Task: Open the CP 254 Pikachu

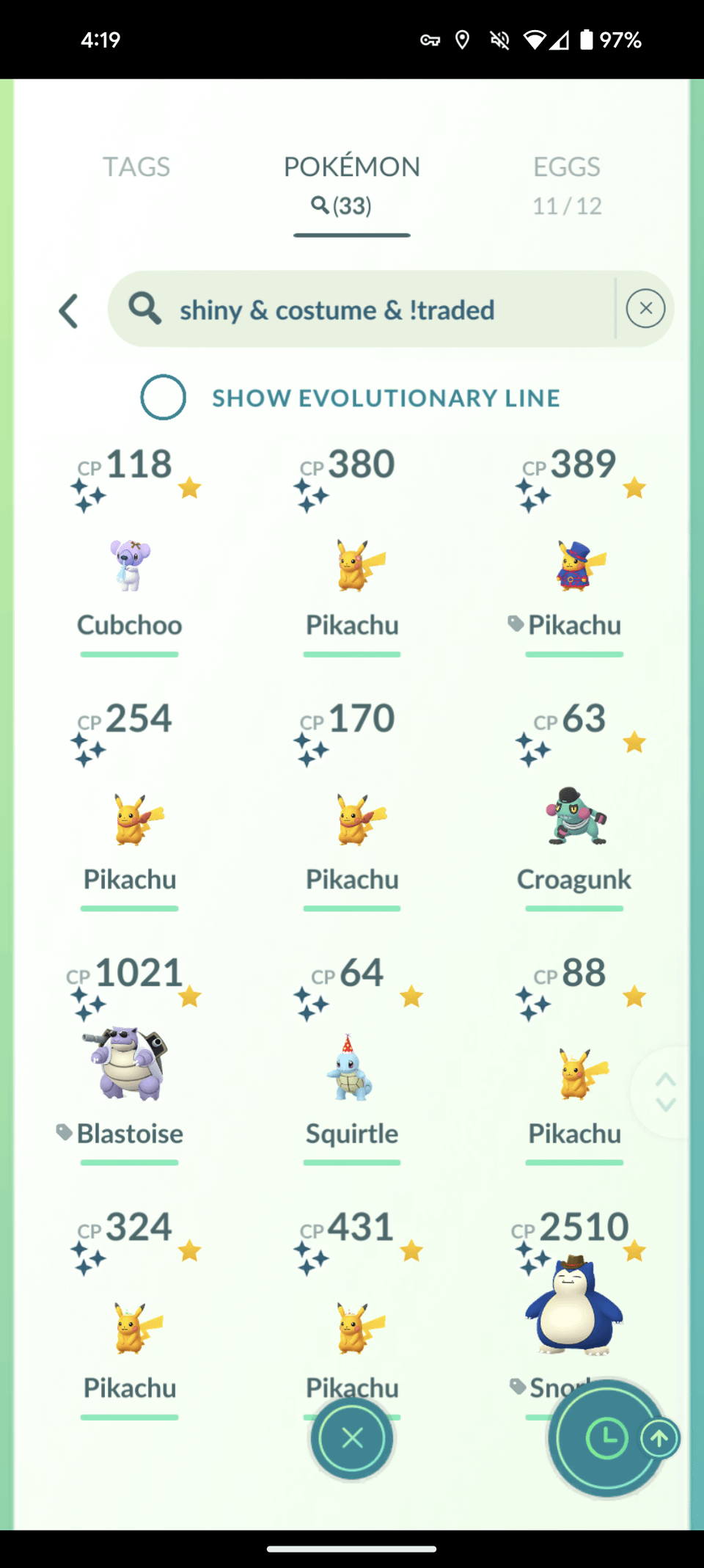Action: [130, 820]
